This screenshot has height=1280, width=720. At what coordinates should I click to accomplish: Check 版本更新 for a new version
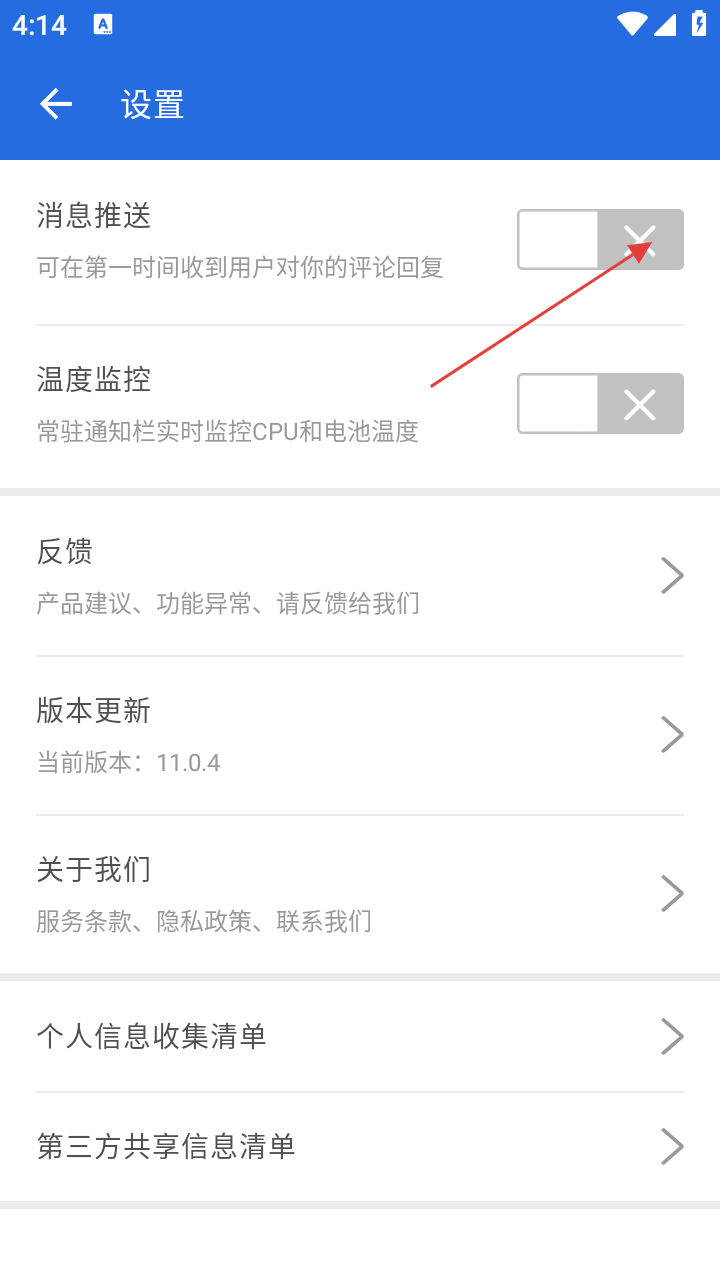[360, 735]
